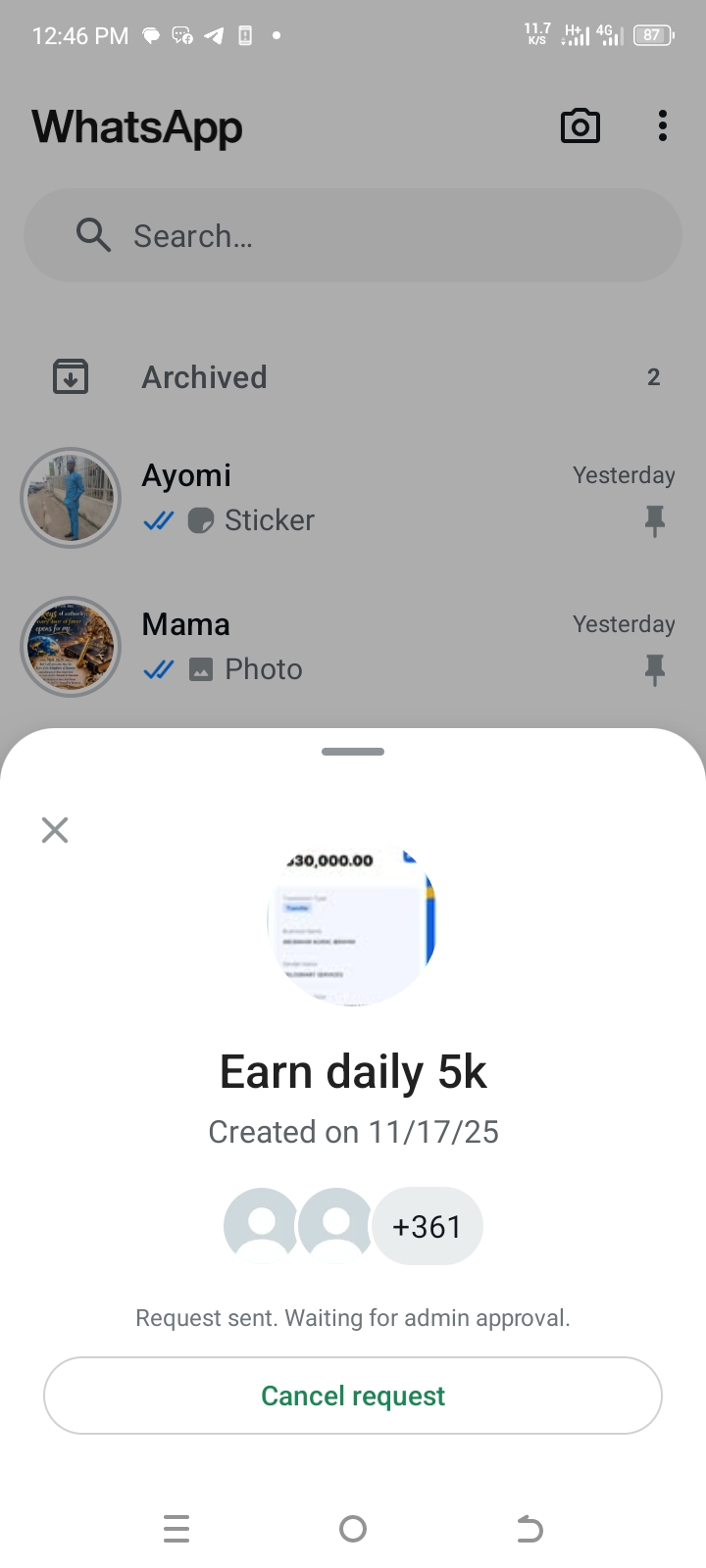Open the Archived chats row

click(353, 377)
